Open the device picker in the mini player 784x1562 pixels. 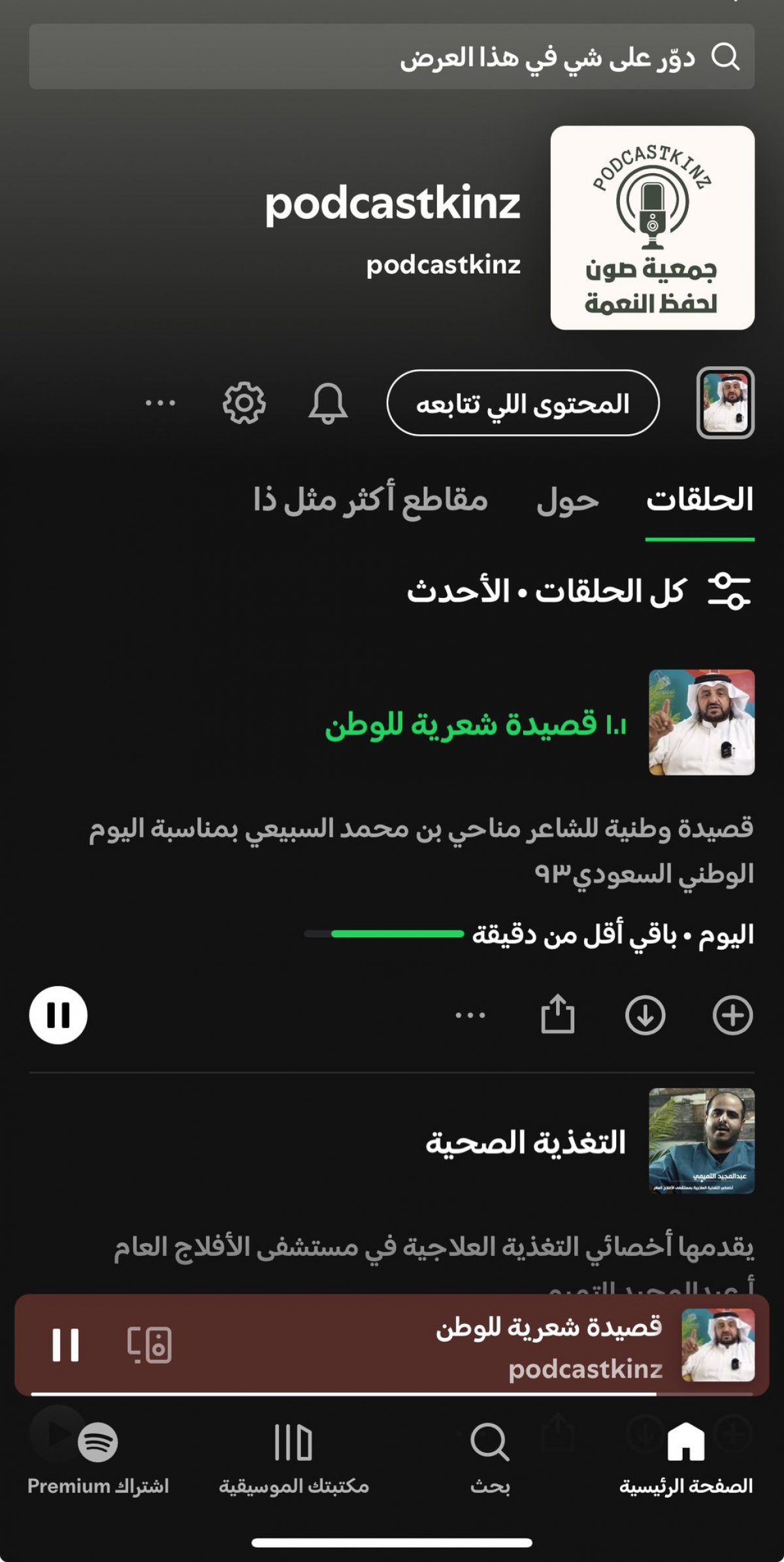click(150, 1346)
